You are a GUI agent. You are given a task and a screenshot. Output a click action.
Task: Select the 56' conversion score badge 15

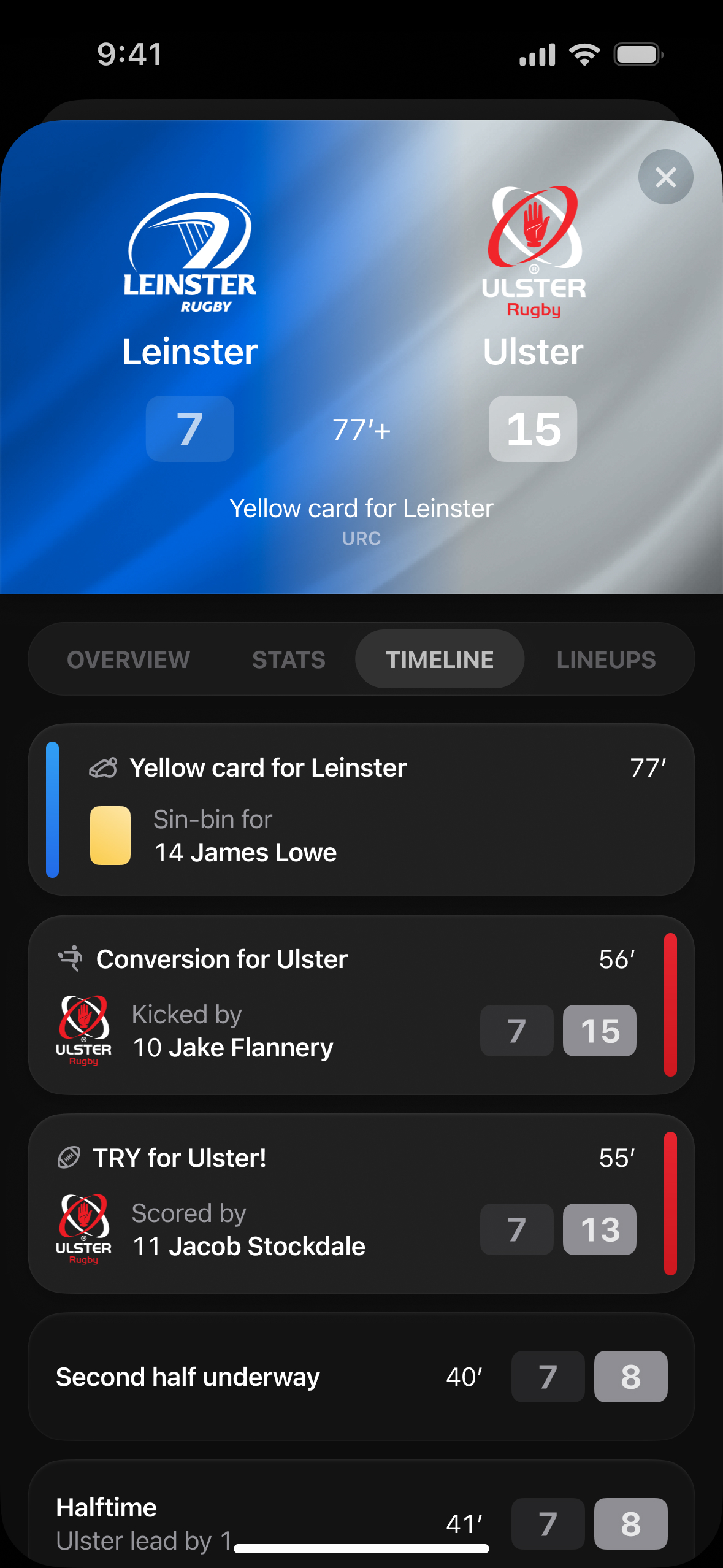coord(599,1031)
